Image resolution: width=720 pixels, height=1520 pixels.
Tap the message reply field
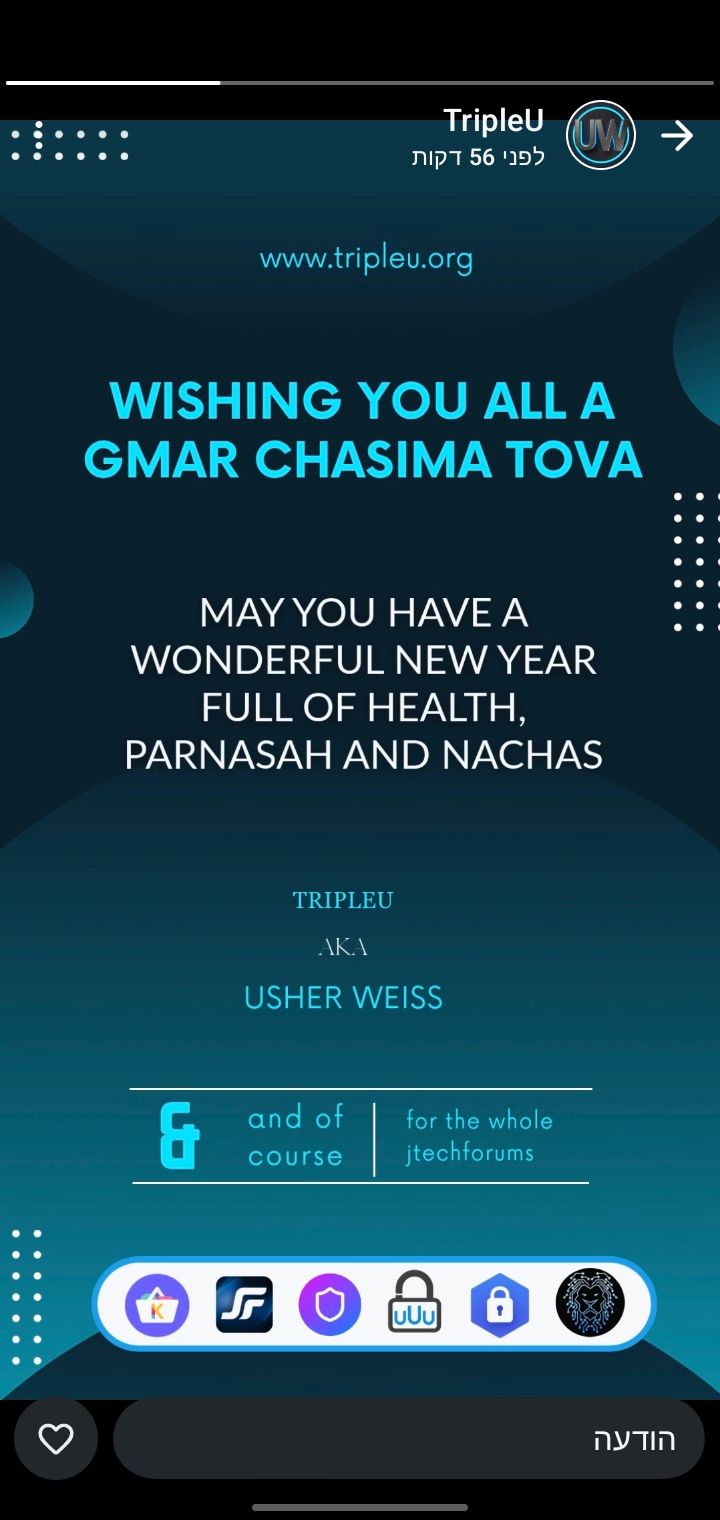[408, 1438]
